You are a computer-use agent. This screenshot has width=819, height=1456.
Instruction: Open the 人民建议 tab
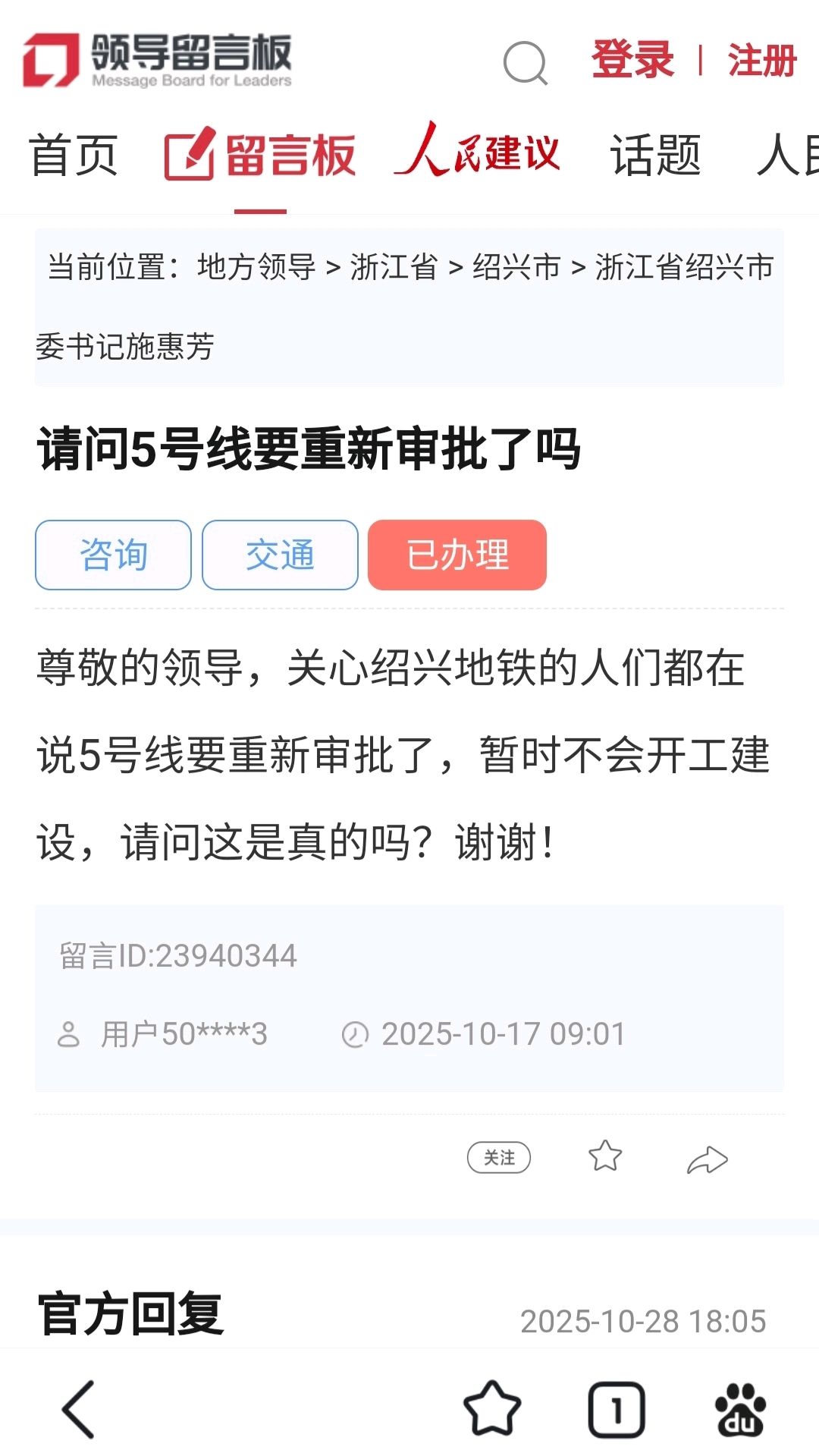pyautogui.click(x=478, y=152)
